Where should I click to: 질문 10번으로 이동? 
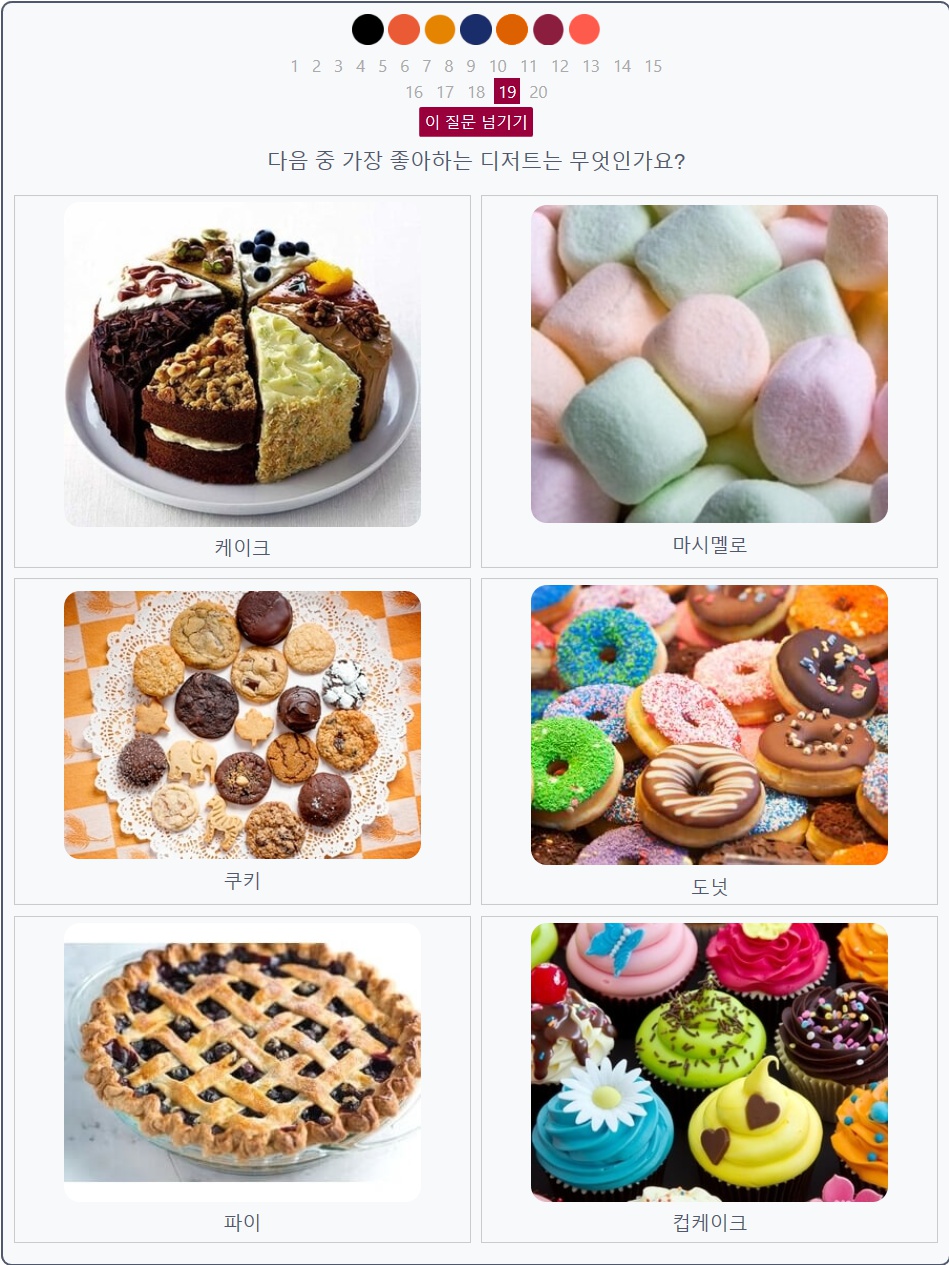tap(497, 67)
